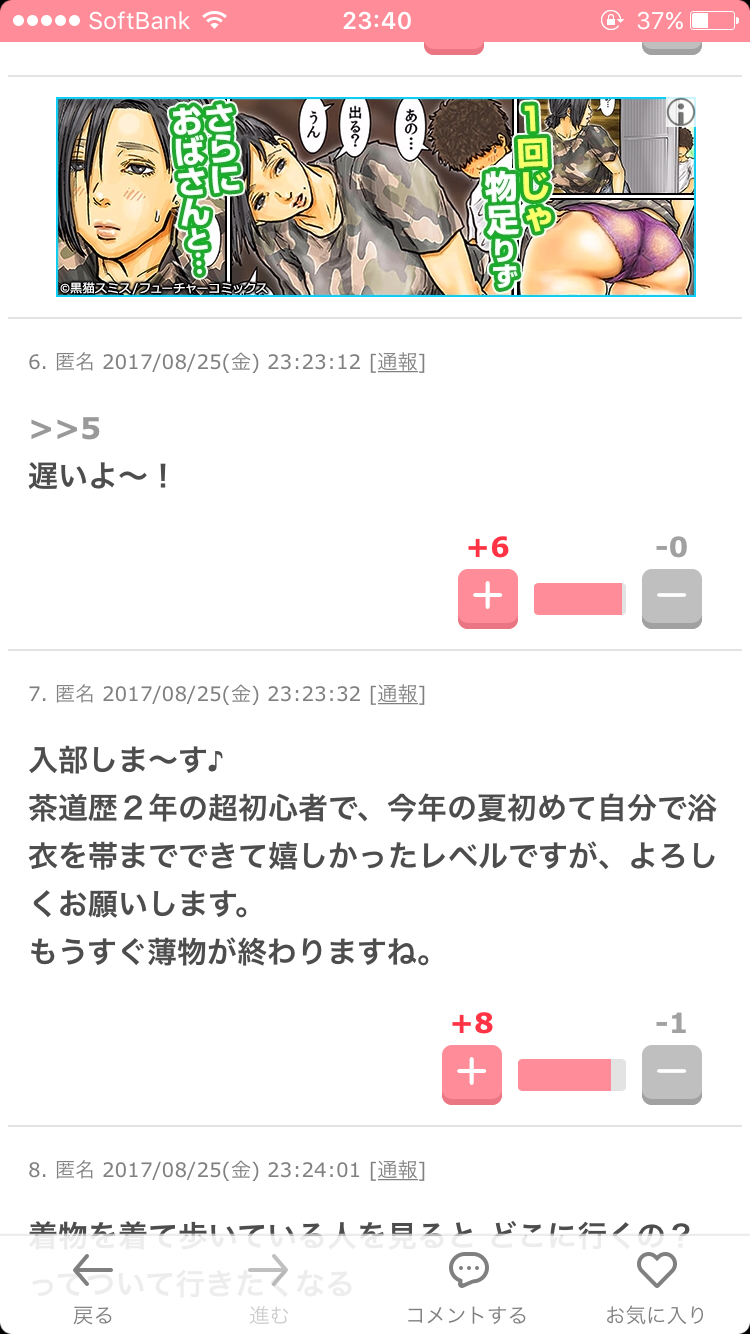The image size is (750, 1334).
Task: Downvote comment 7 with the minus button
Action: 672,1074
